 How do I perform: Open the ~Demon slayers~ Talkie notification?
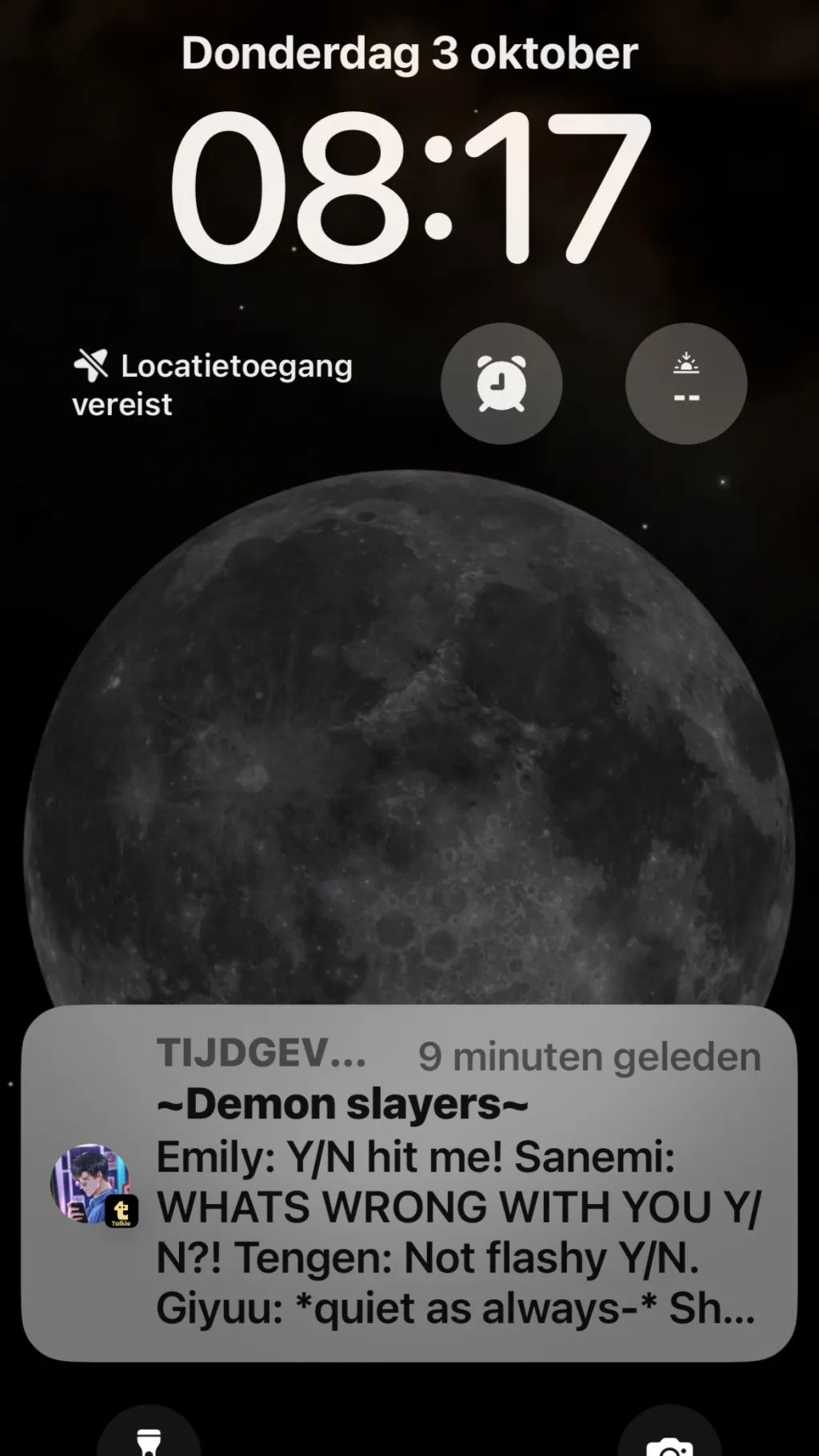click(x=409, y=1182)
